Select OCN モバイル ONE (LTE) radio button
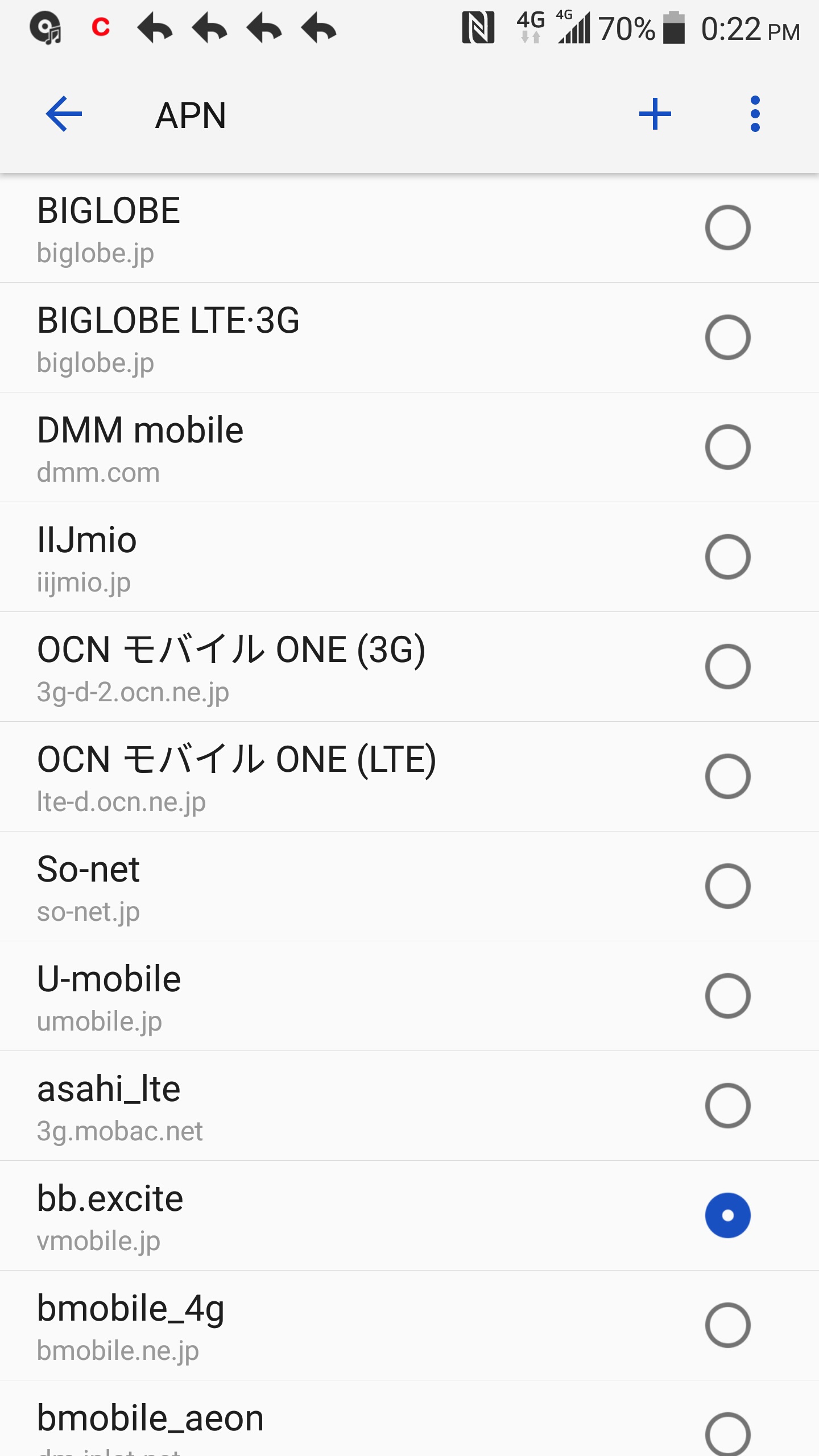Image resolution: width=819 pixels, height=1456 pixels. point(727,776)
